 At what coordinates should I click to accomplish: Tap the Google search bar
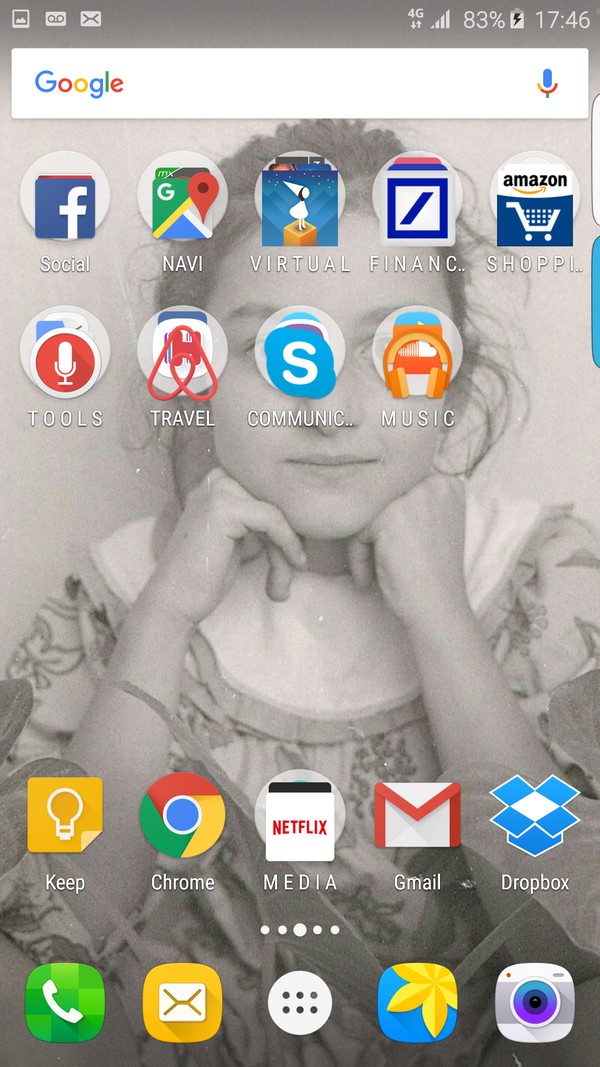[x=280, y=84]
